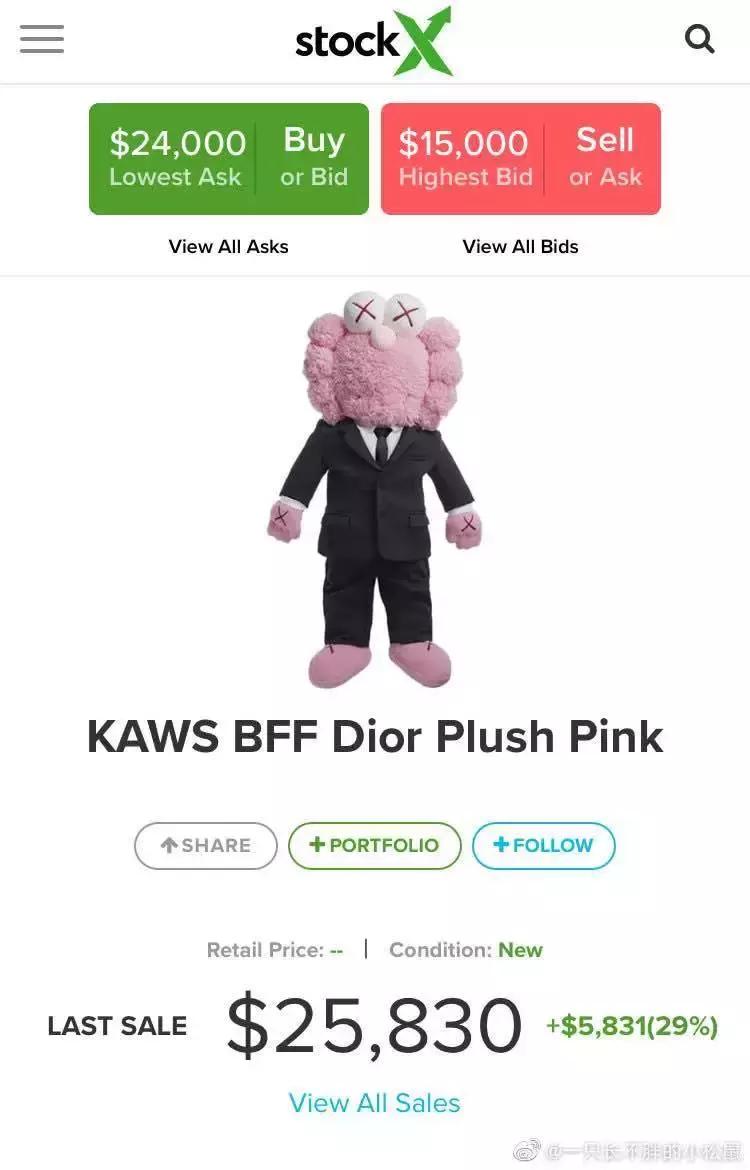
Task: Open View All Sales link
Action: pos(374,1102)
